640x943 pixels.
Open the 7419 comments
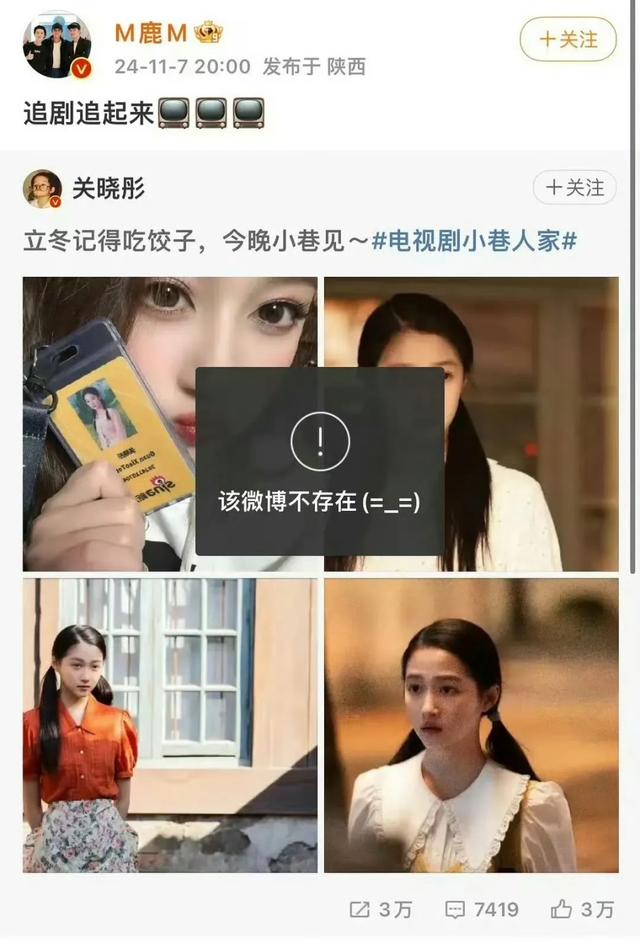click(x=482, y=909)
